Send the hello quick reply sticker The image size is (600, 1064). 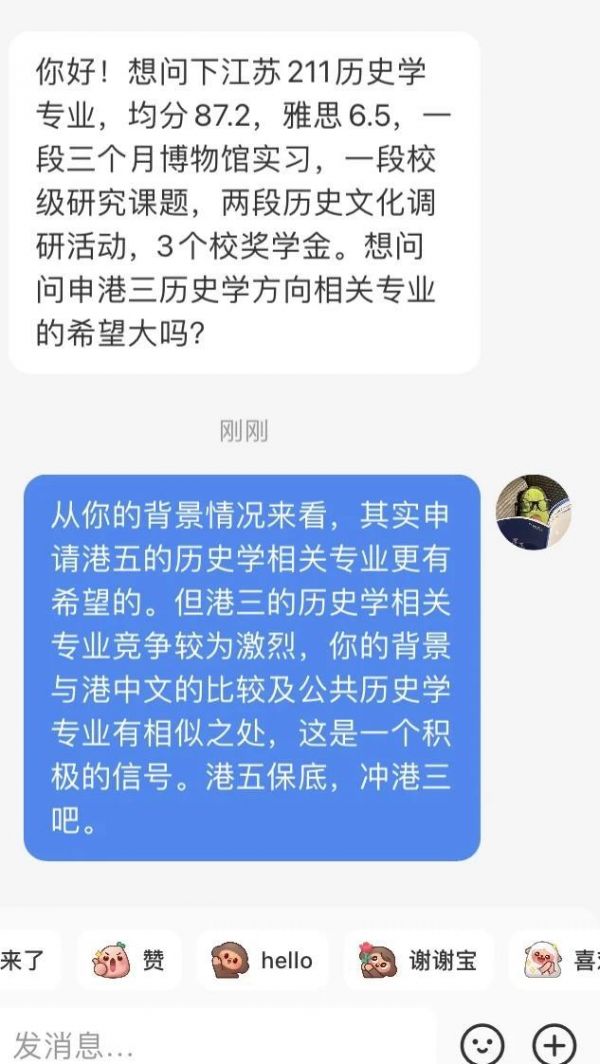(x=263, y=960)
